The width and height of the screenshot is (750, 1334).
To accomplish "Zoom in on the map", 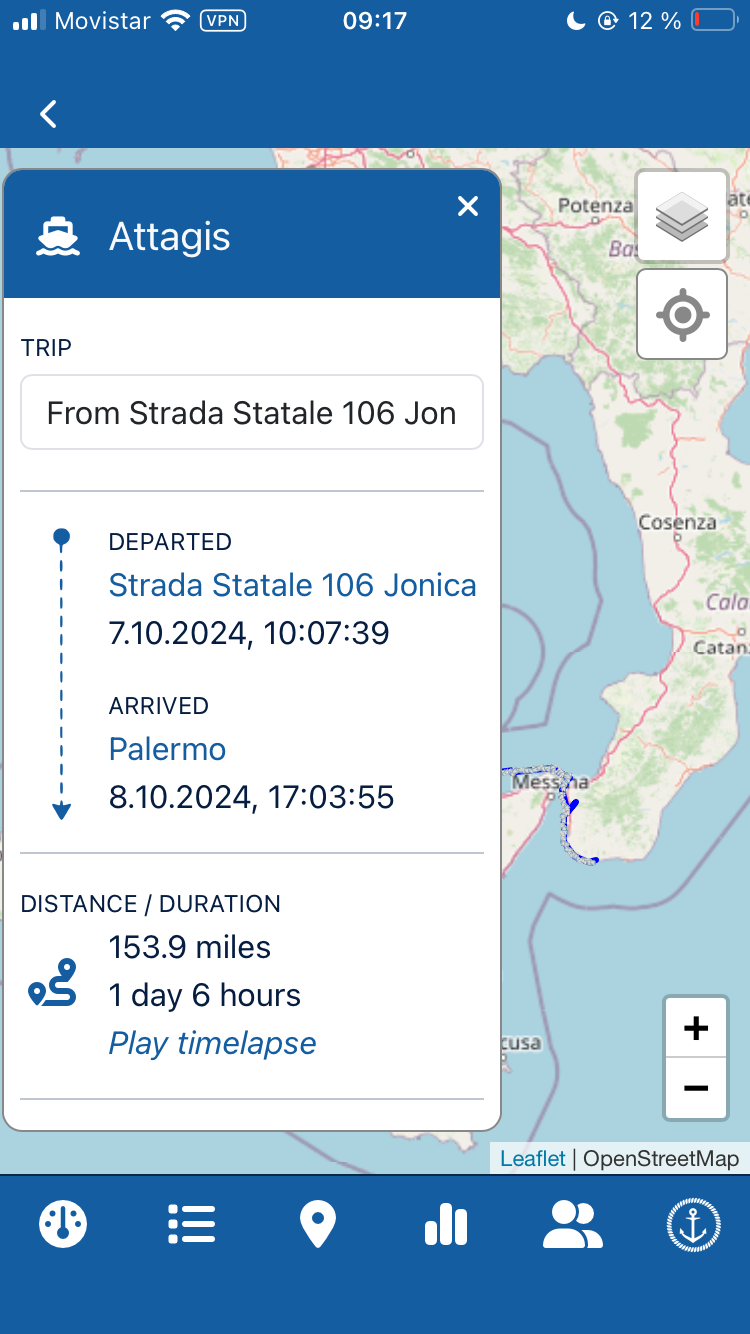I will coord(696,1028).
